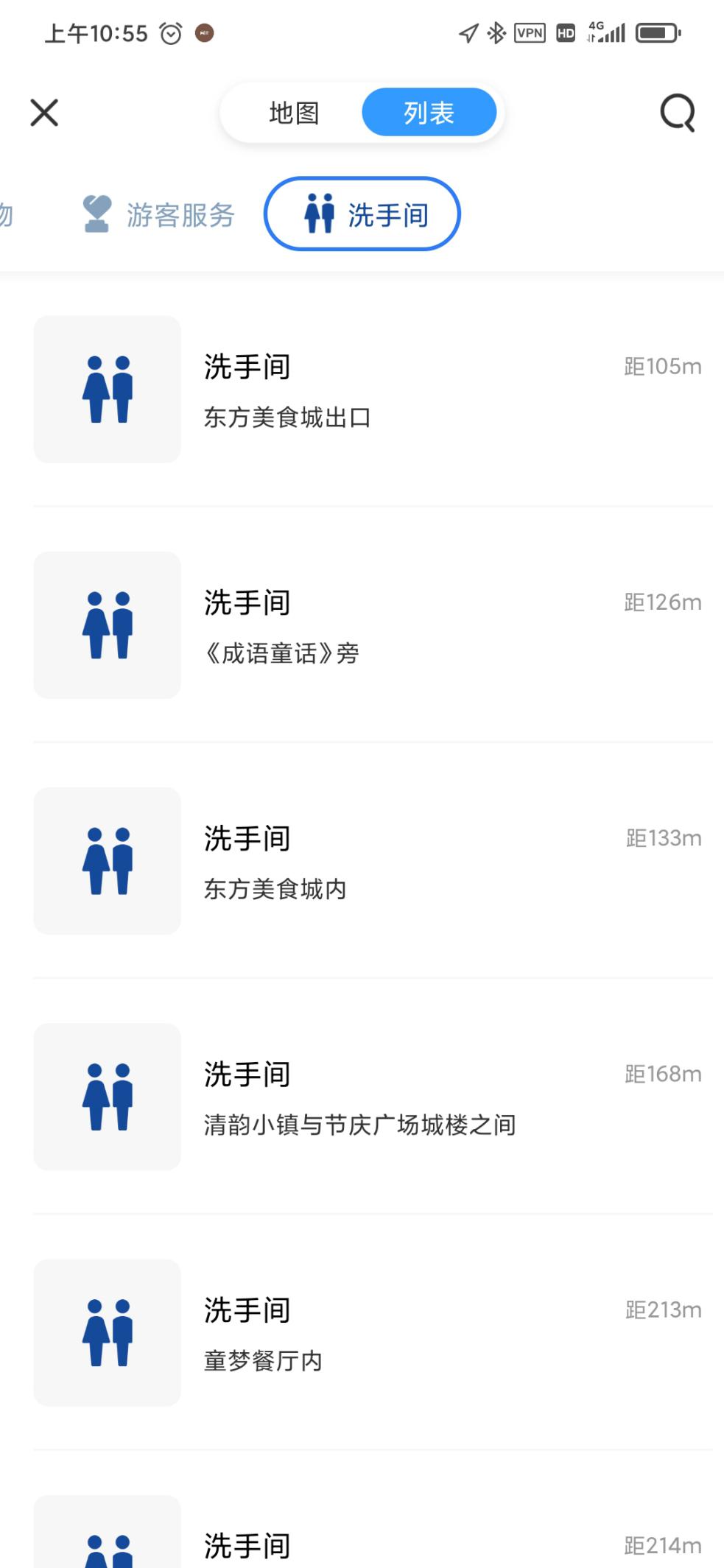Screen dimensions: 724x1568
Task: Keep the 列表 view selected
Action: pos(428,112)
